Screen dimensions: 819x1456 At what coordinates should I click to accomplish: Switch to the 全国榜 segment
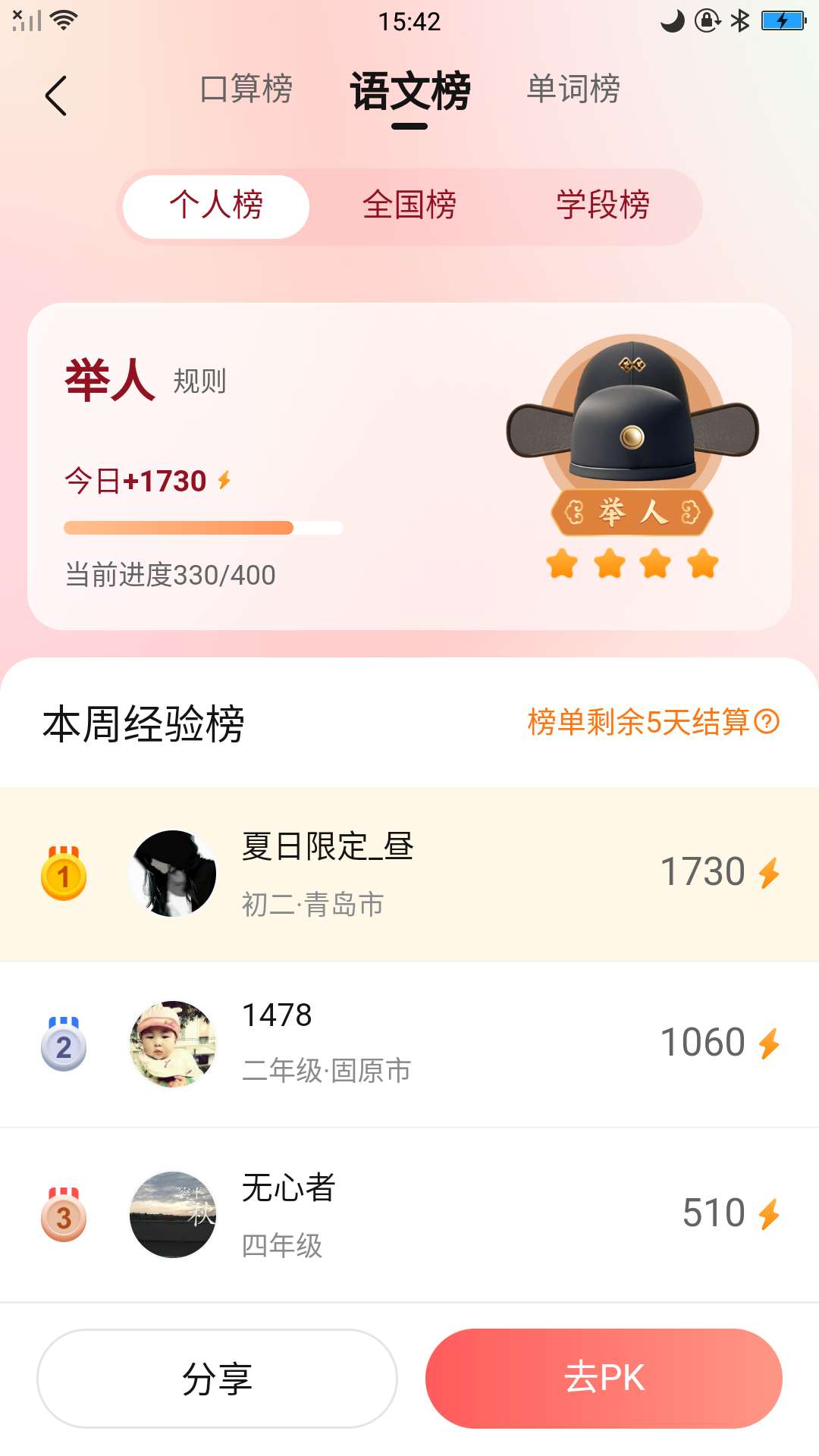(409, 206)
